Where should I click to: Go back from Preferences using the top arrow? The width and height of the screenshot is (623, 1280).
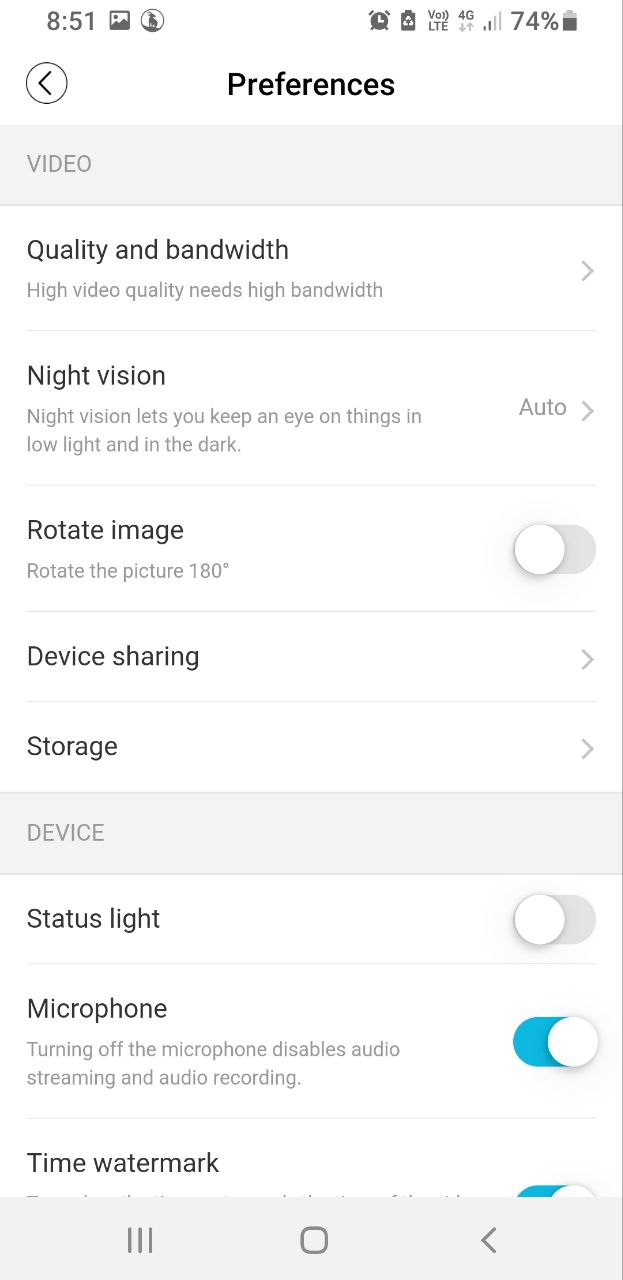click(x=46, y=84)
